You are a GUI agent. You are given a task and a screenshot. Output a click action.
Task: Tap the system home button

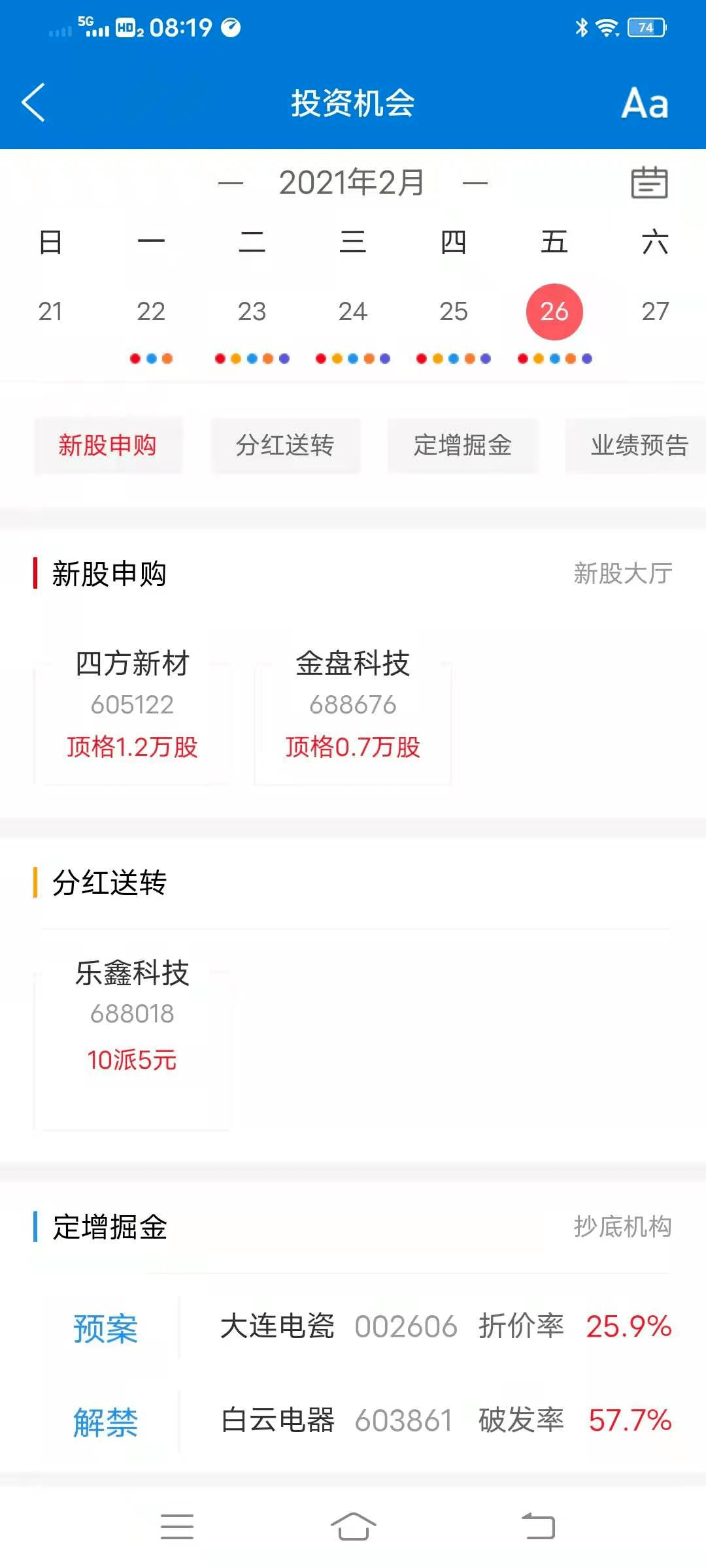click(353, 1527)
